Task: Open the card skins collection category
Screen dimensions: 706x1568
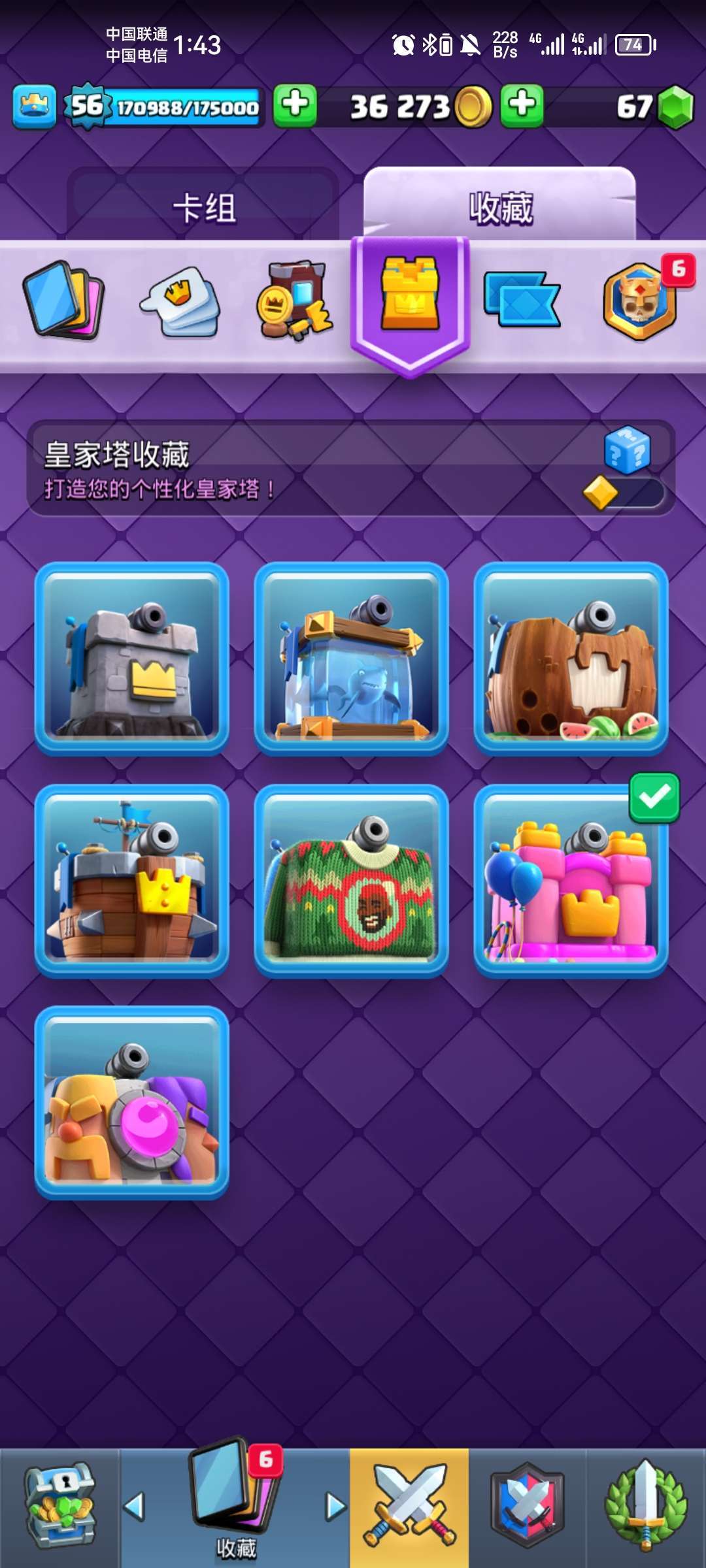Action: click(63, 301)
